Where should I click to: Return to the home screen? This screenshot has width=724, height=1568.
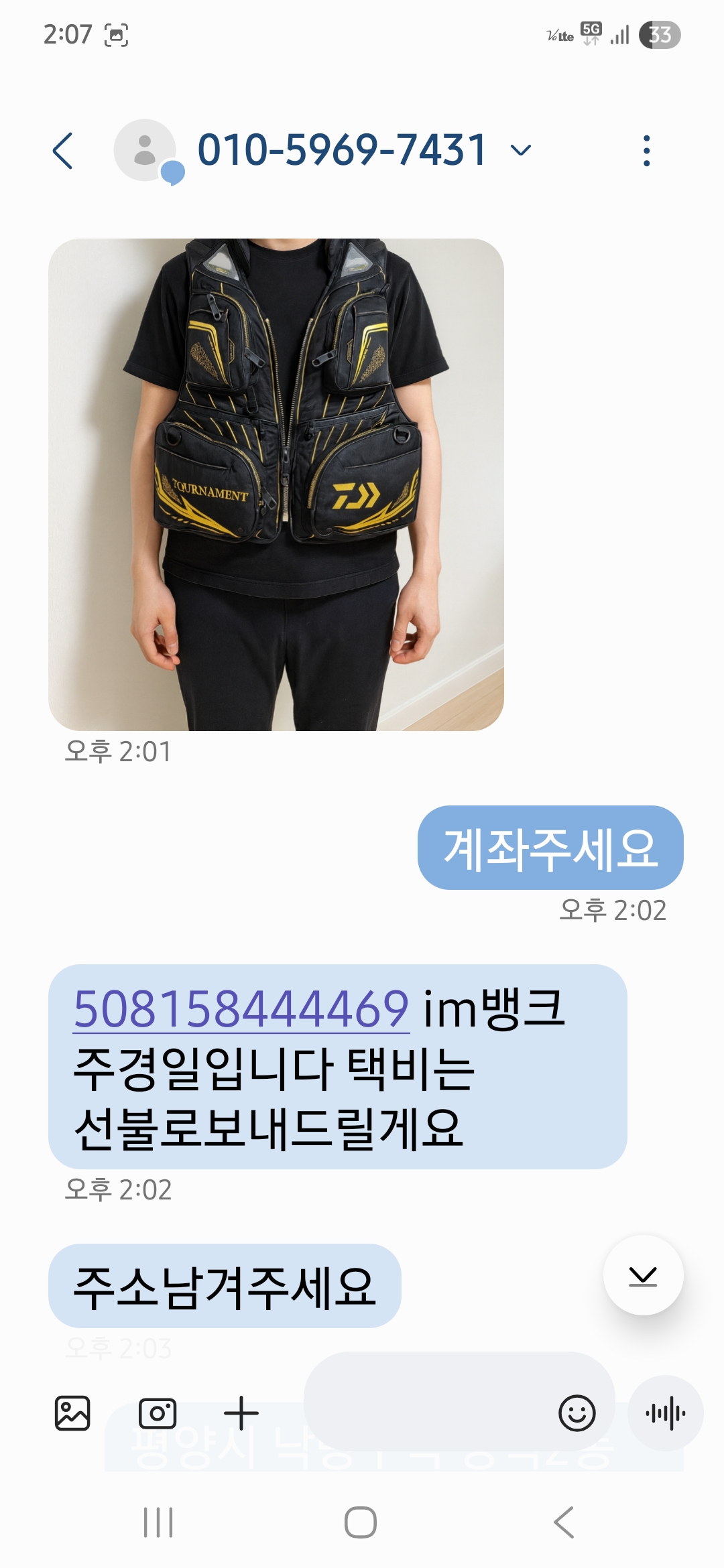pos(361,1522)
